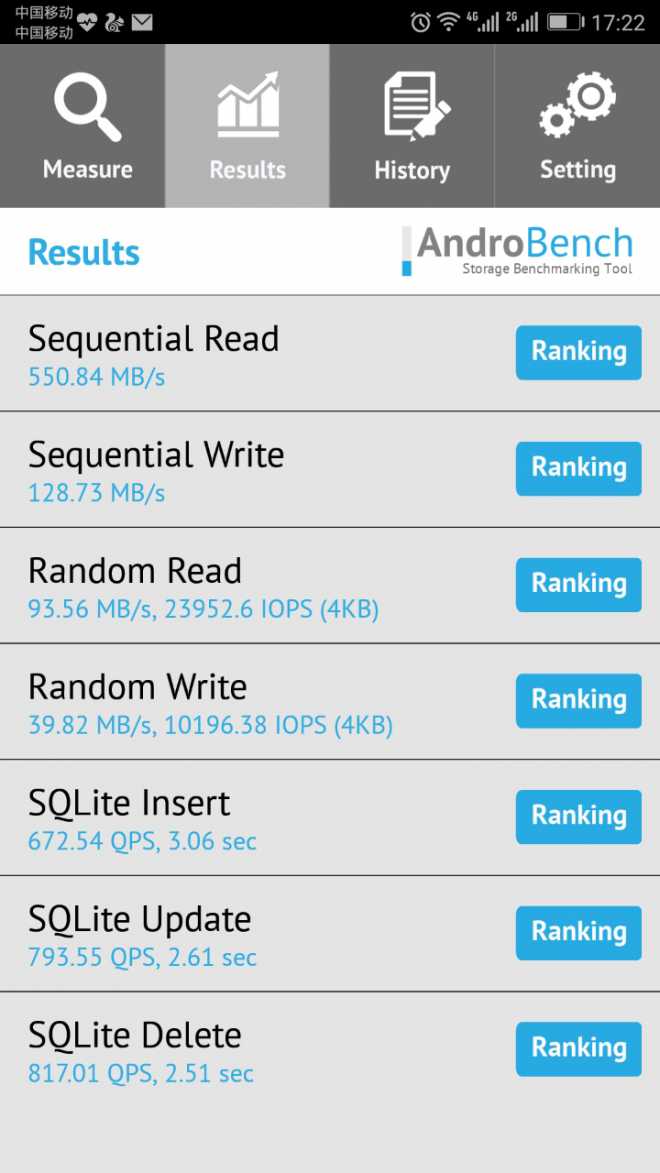Image resolution: width=660 pixels, height=1173 pixels.
Task: Select the Results tab
Action: pyautogui.click(x=247, y=127)
